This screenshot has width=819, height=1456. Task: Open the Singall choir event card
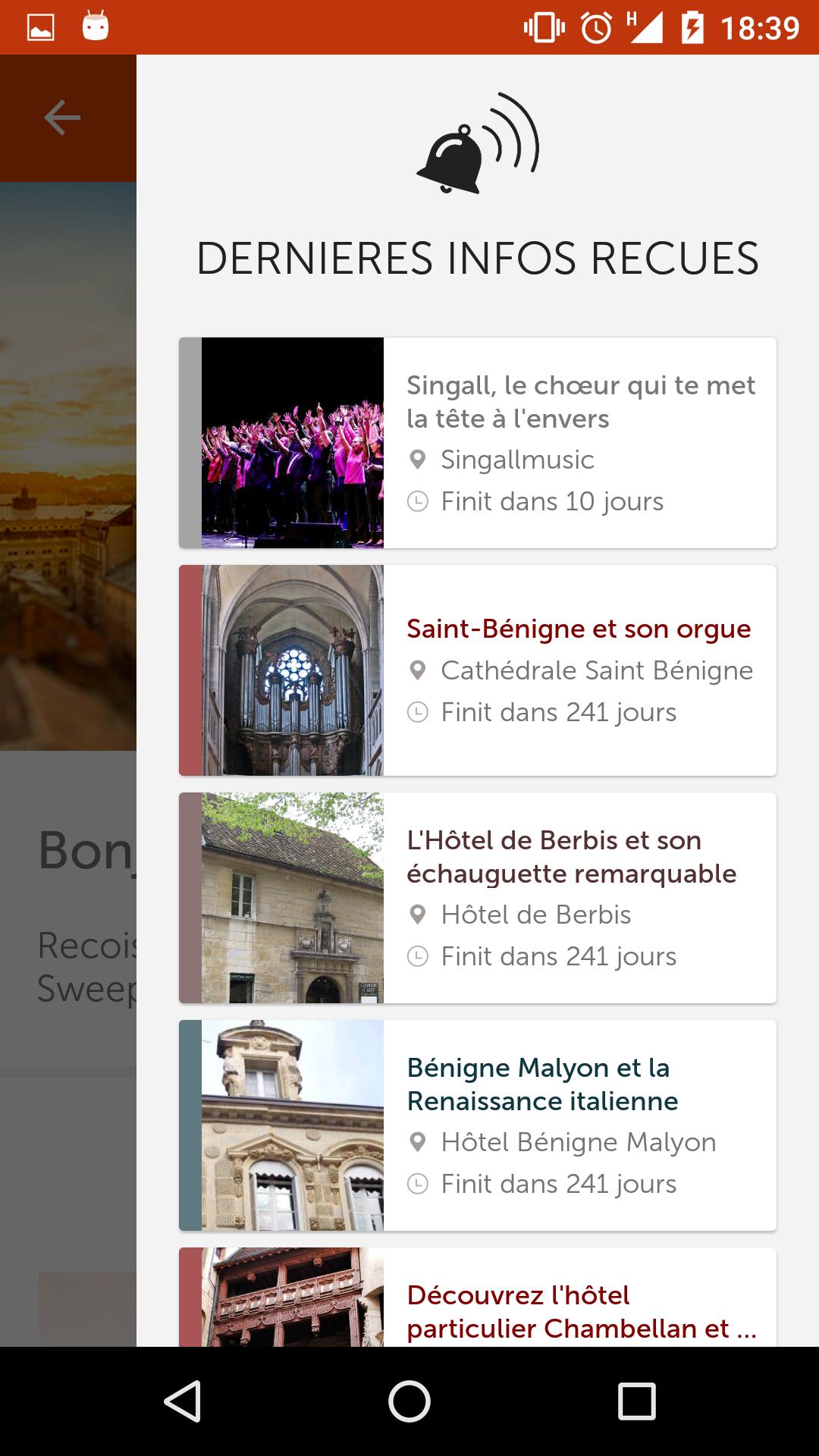478,443
